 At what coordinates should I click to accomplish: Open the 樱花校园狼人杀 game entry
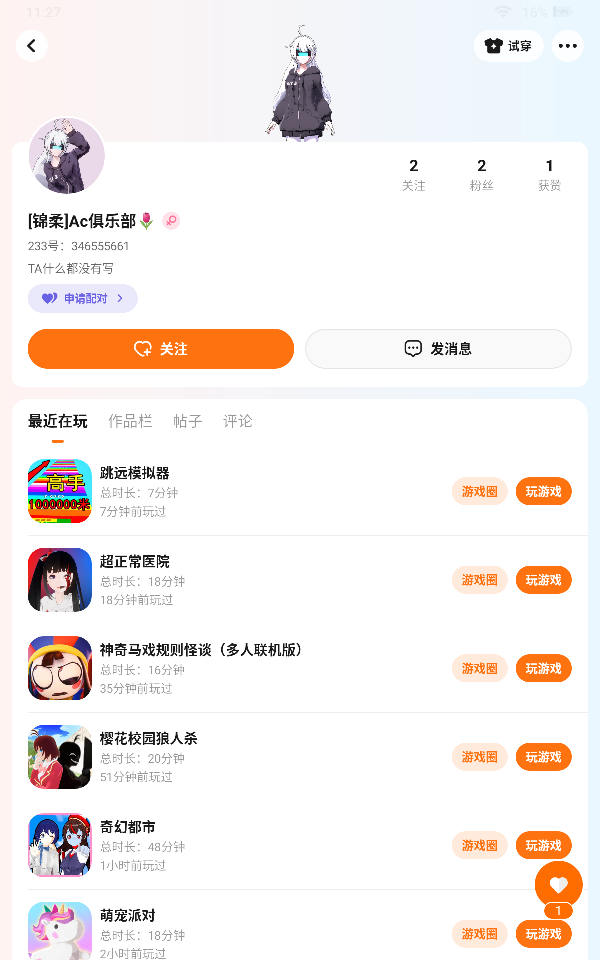point(148,739)
